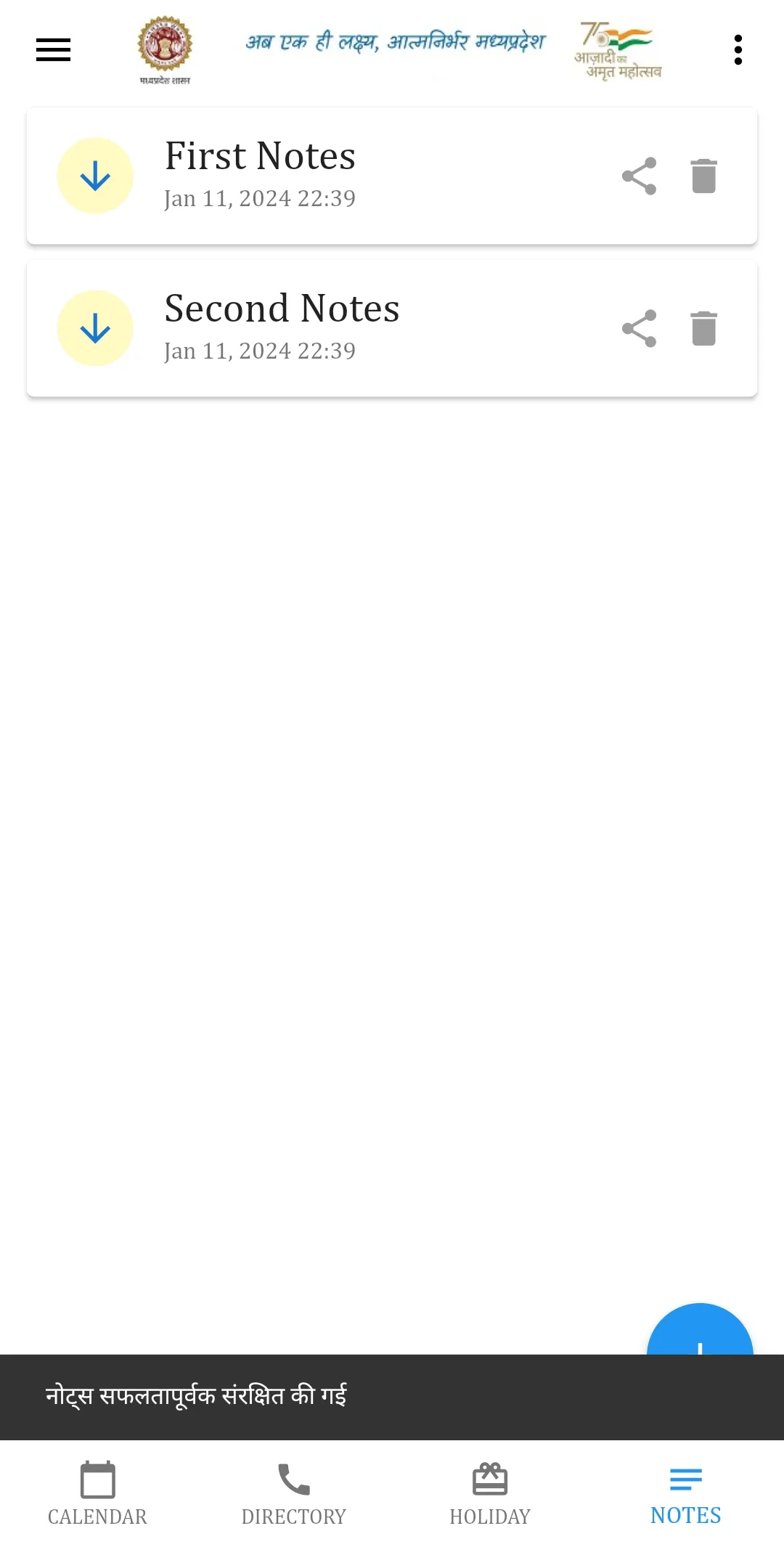Open the Holiday gift icon

pyautogui.click(x=489, y=1479)
